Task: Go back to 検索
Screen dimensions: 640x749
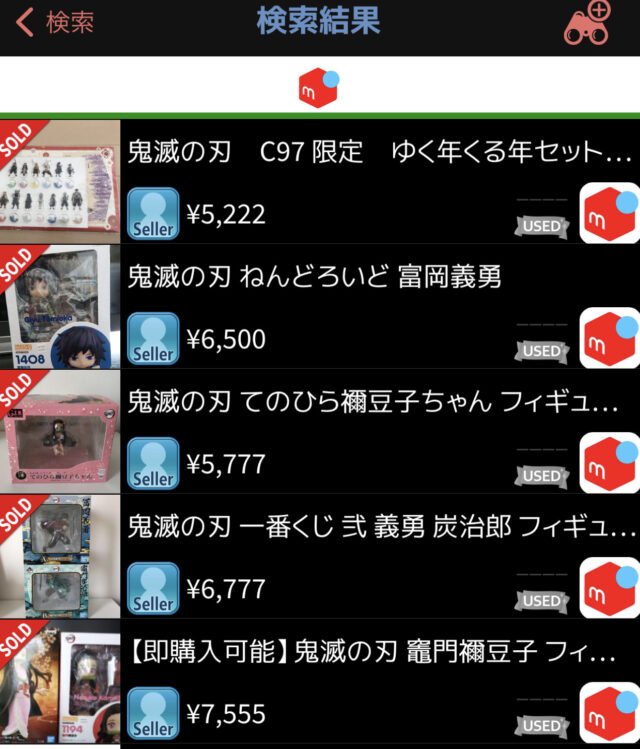Action: click(55, 22)
